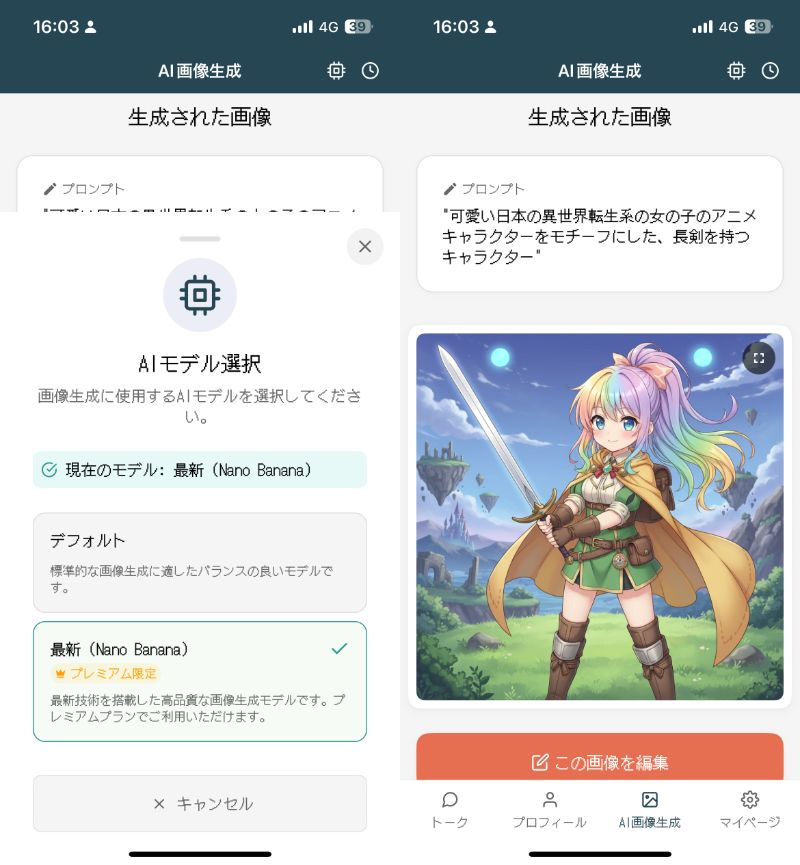This screenshot has height=865, width=800.
Task: Open the マイページ tab
Action: point(749,810)
